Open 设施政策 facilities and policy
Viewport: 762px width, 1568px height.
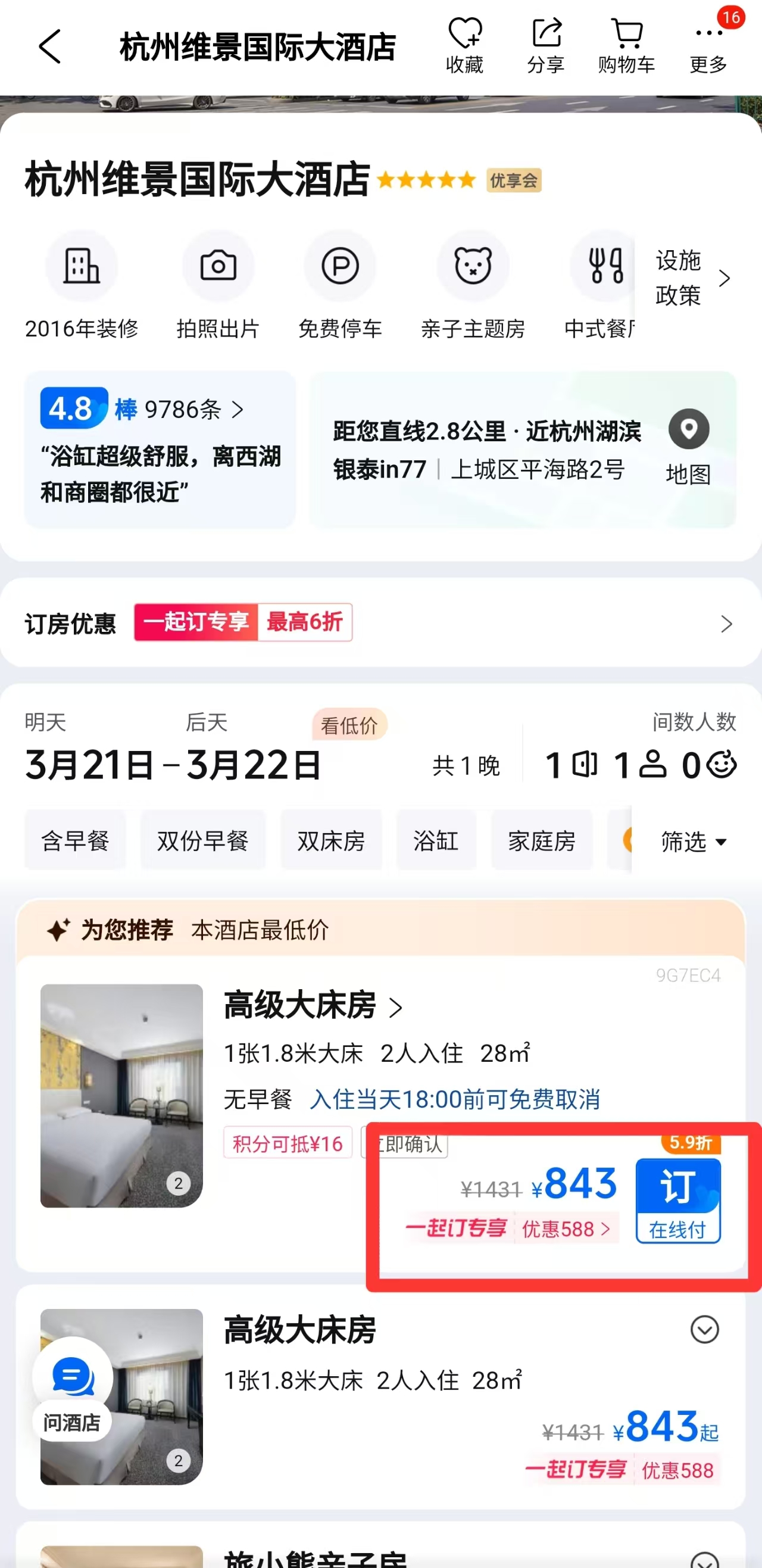(x=691, y=278)
